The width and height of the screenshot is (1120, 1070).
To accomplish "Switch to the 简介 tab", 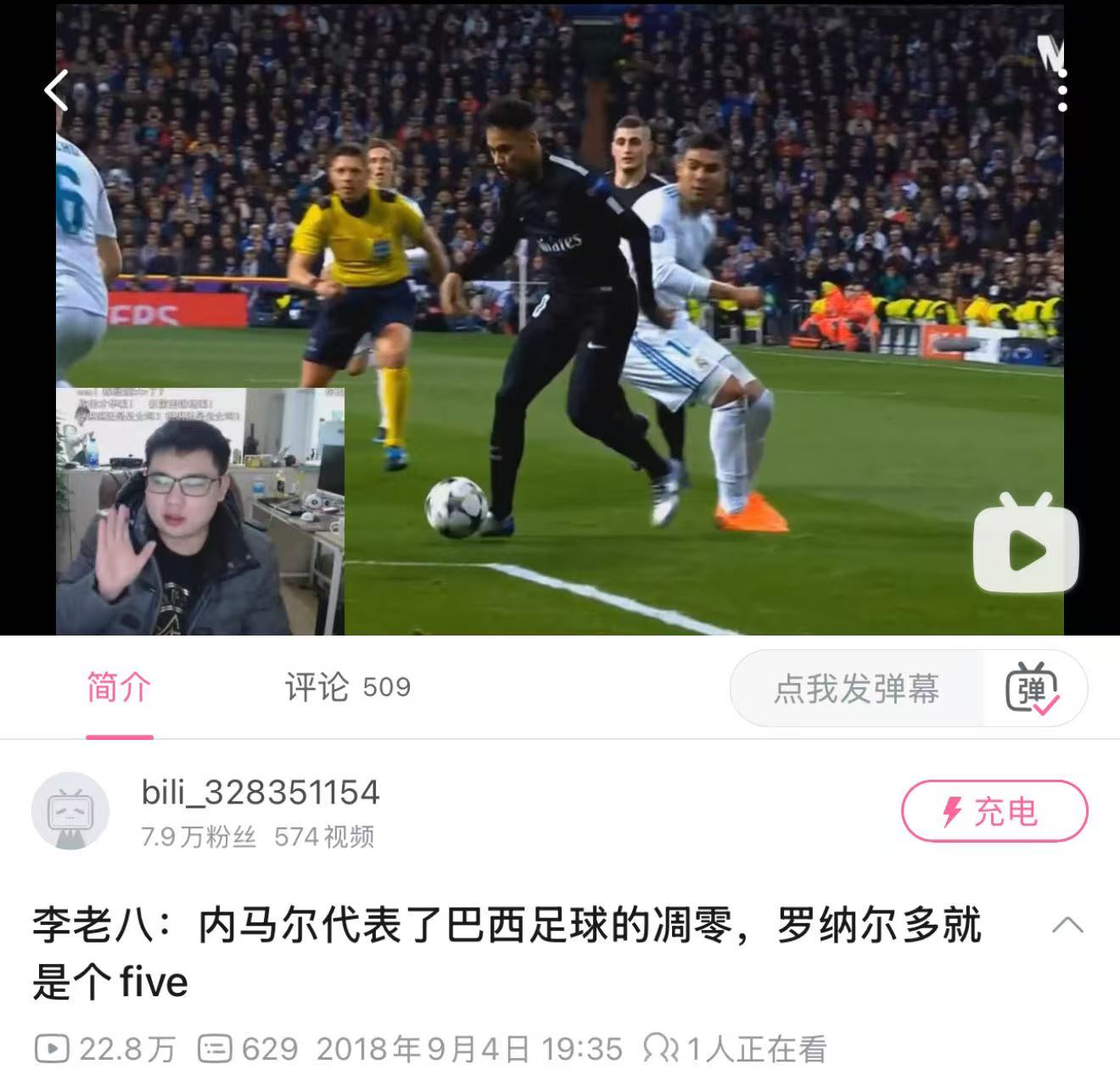I will (x=119, y=687).
